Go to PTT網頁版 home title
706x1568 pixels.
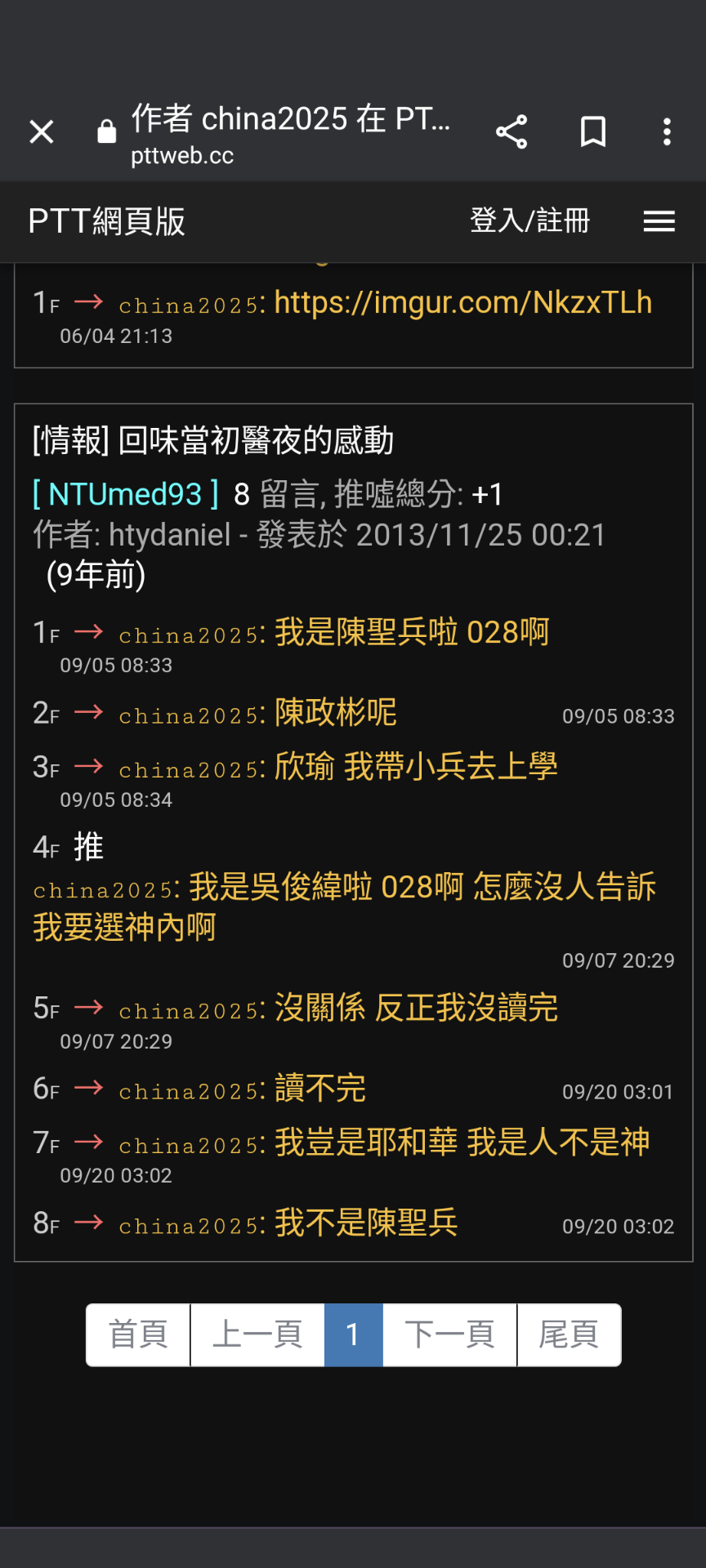click(x=107, y=221)
